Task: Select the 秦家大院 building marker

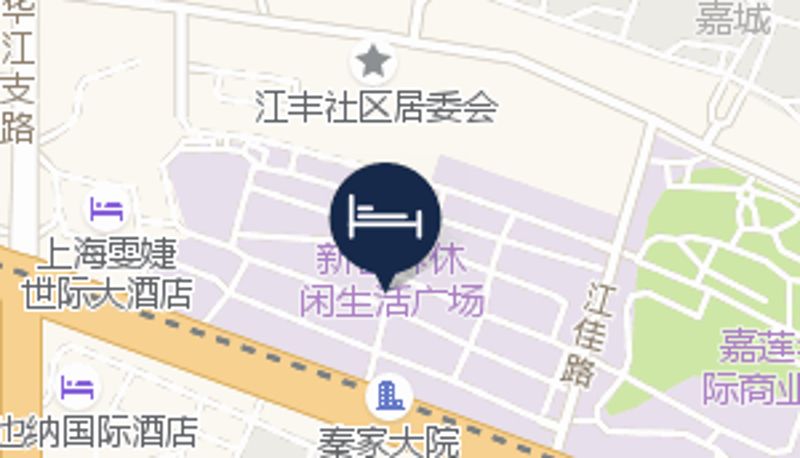Action: tap(389, 397)
